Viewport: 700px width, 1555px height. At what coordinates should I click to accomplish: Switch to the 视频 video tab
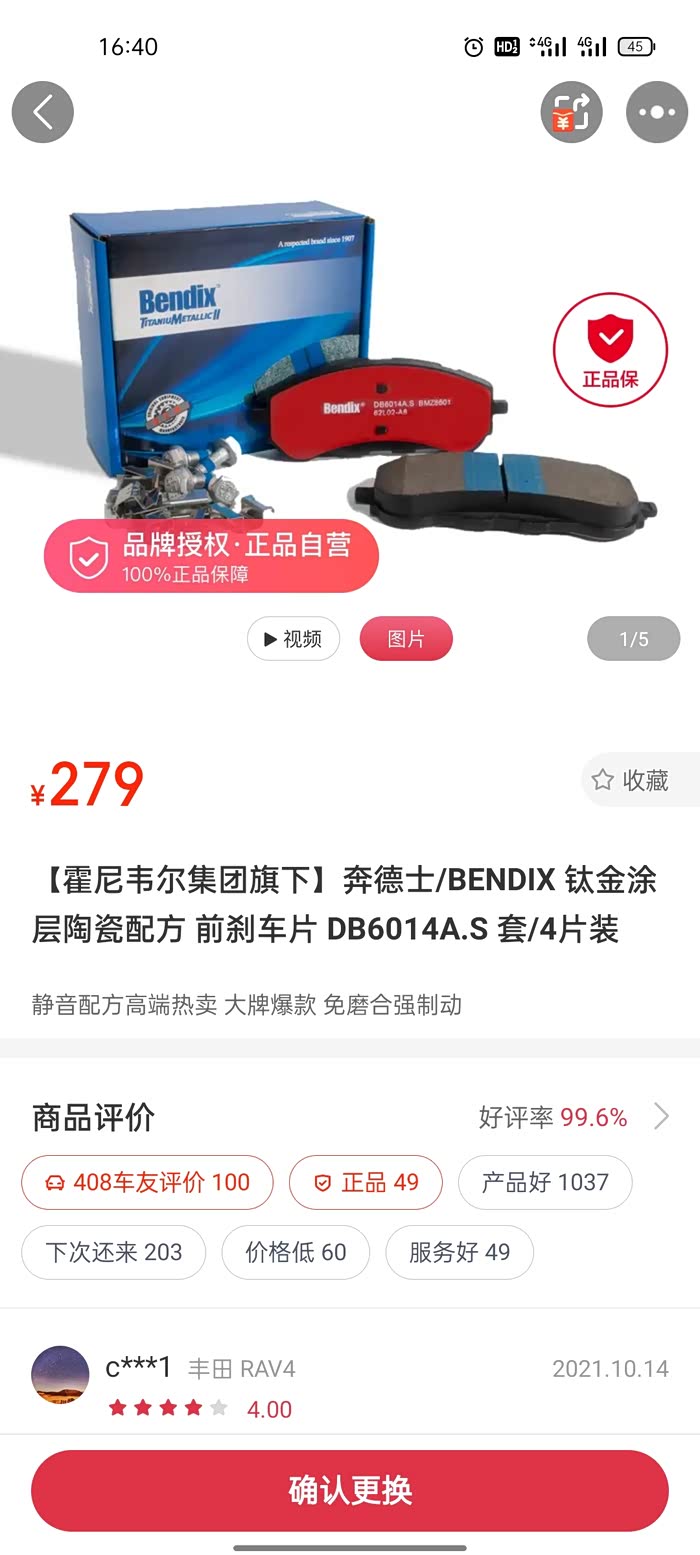[294, 639]
